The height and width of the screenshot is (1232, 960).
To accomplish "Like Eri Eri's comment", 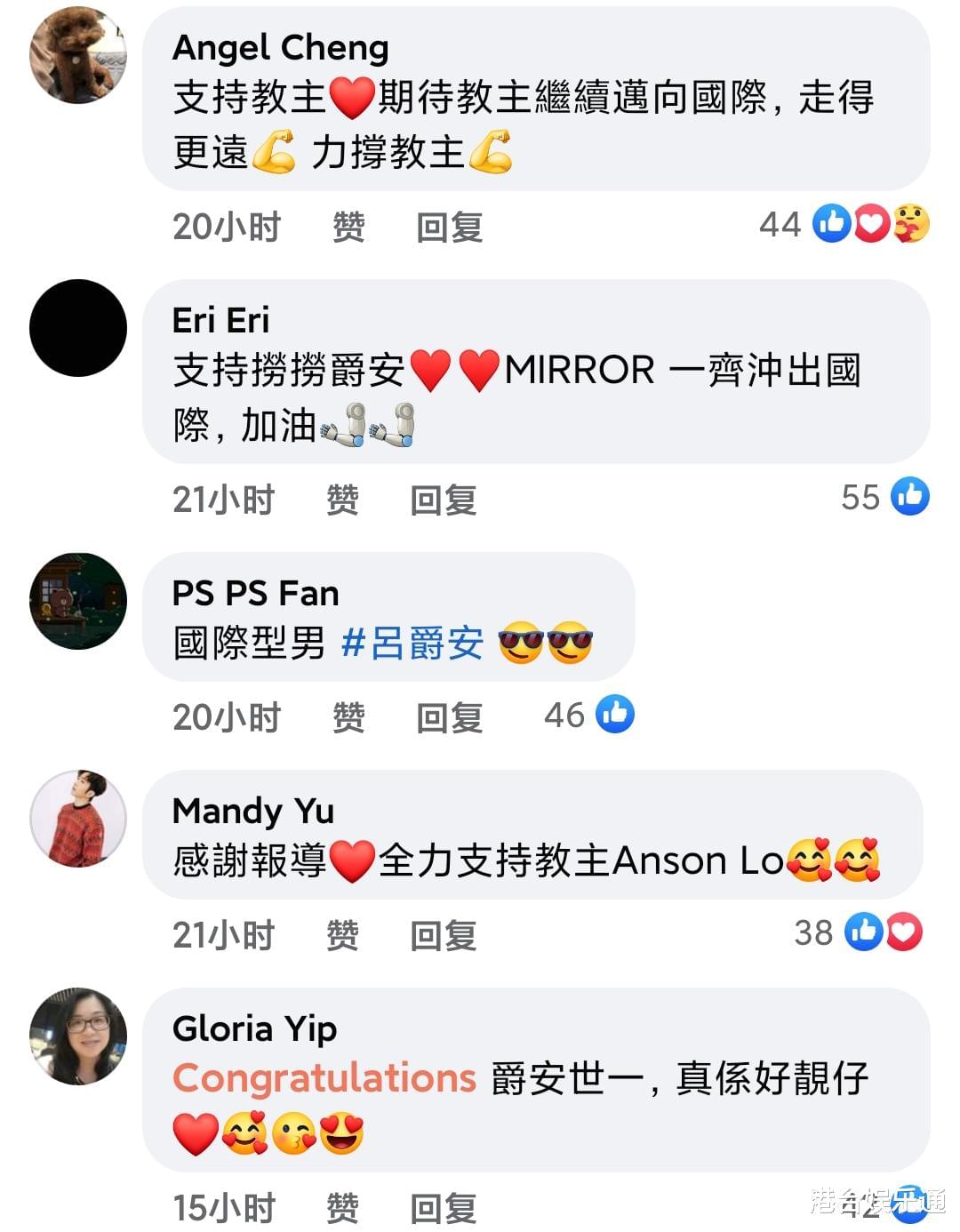I will coord(342,500).
